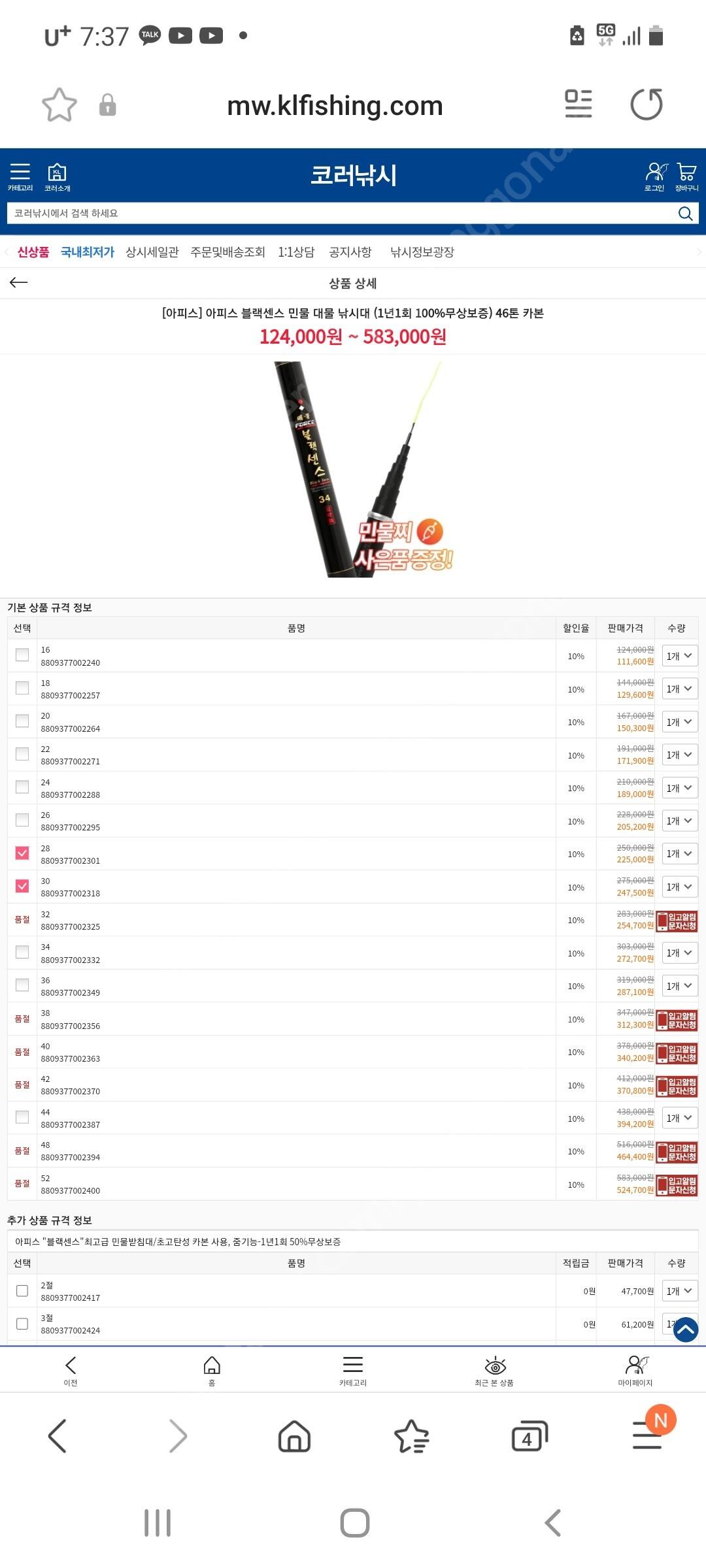The height and width of the screenshot is (1568, 706).
Task: Open quantity dropdown for size 34
Action: [x=680, y=953]
